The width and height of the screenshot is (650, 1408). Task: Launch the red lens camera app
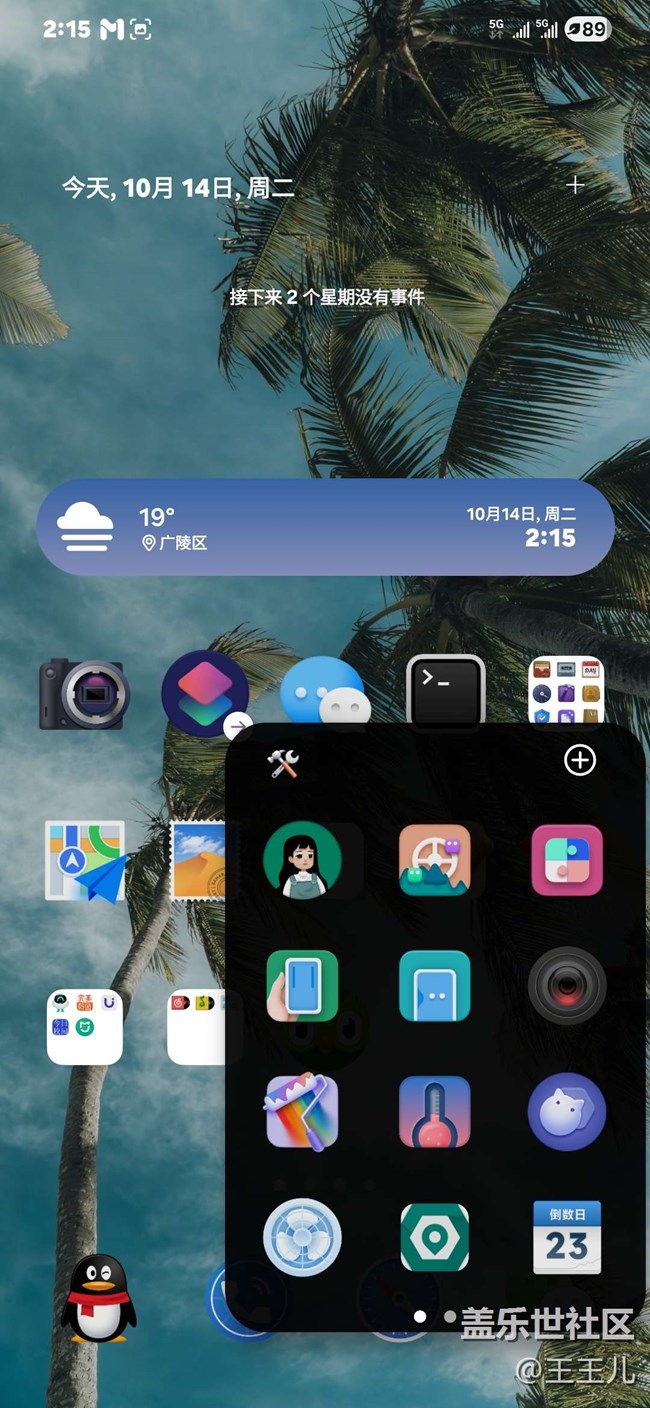(x=567, y=986)
